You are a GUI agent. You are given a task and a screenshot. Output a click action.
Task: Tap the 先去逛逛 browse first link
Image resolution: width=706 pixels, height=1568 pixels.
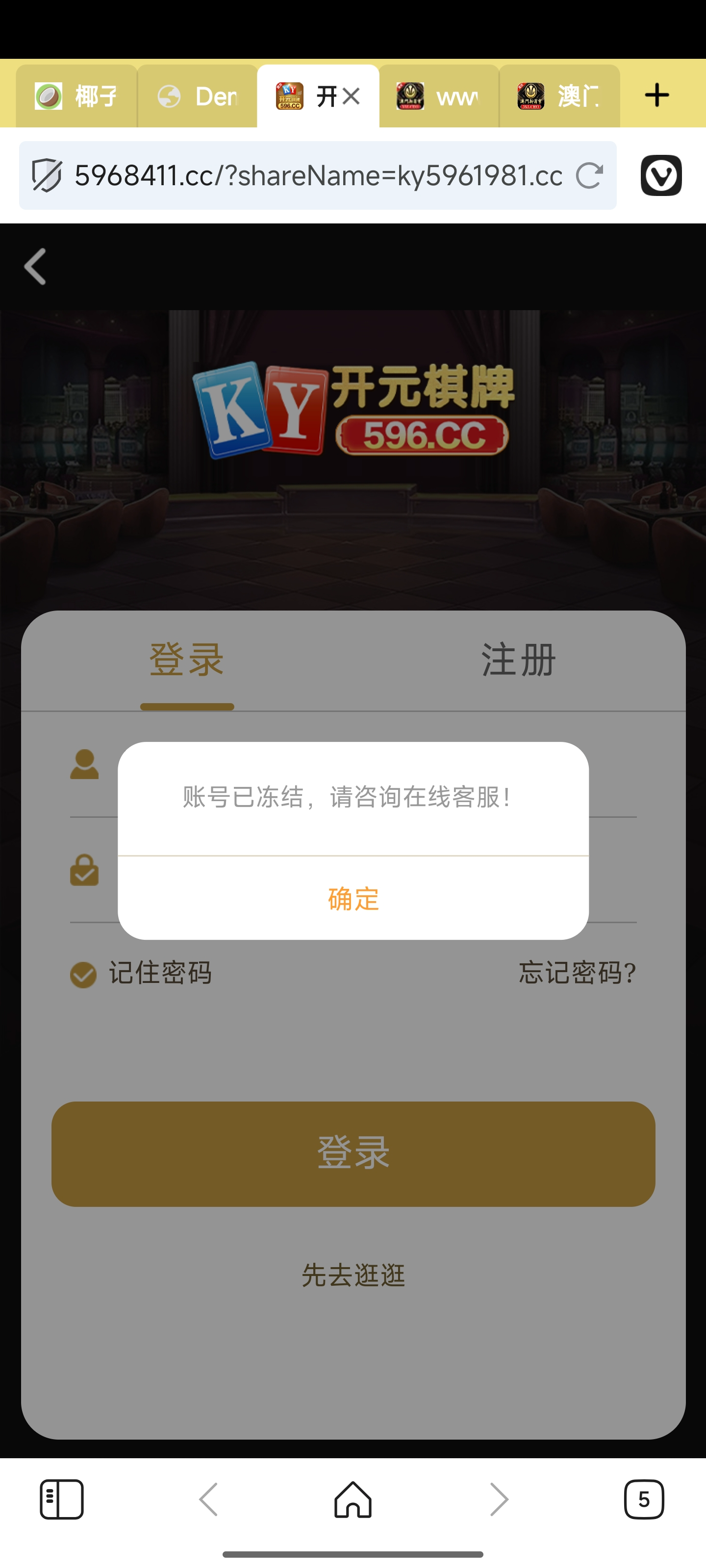[353, 1276]
